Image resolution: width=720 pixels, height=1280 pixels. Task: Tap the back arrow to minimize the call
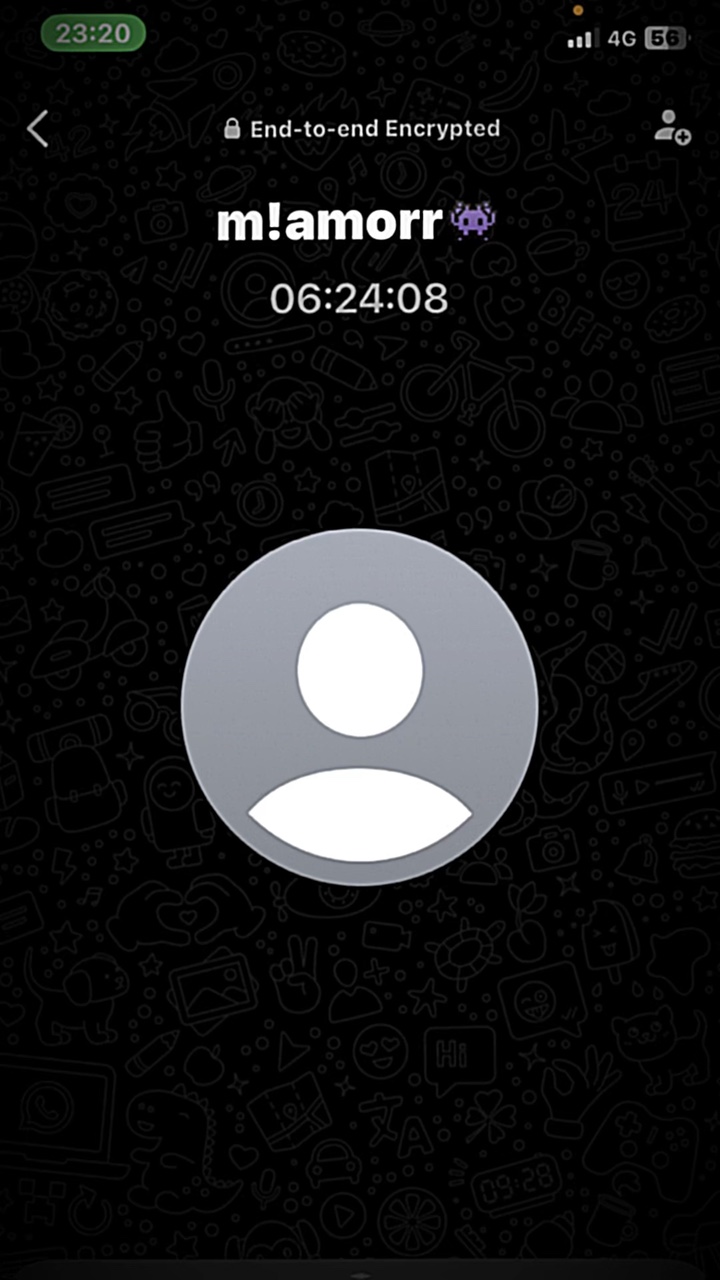coord(37,129)
